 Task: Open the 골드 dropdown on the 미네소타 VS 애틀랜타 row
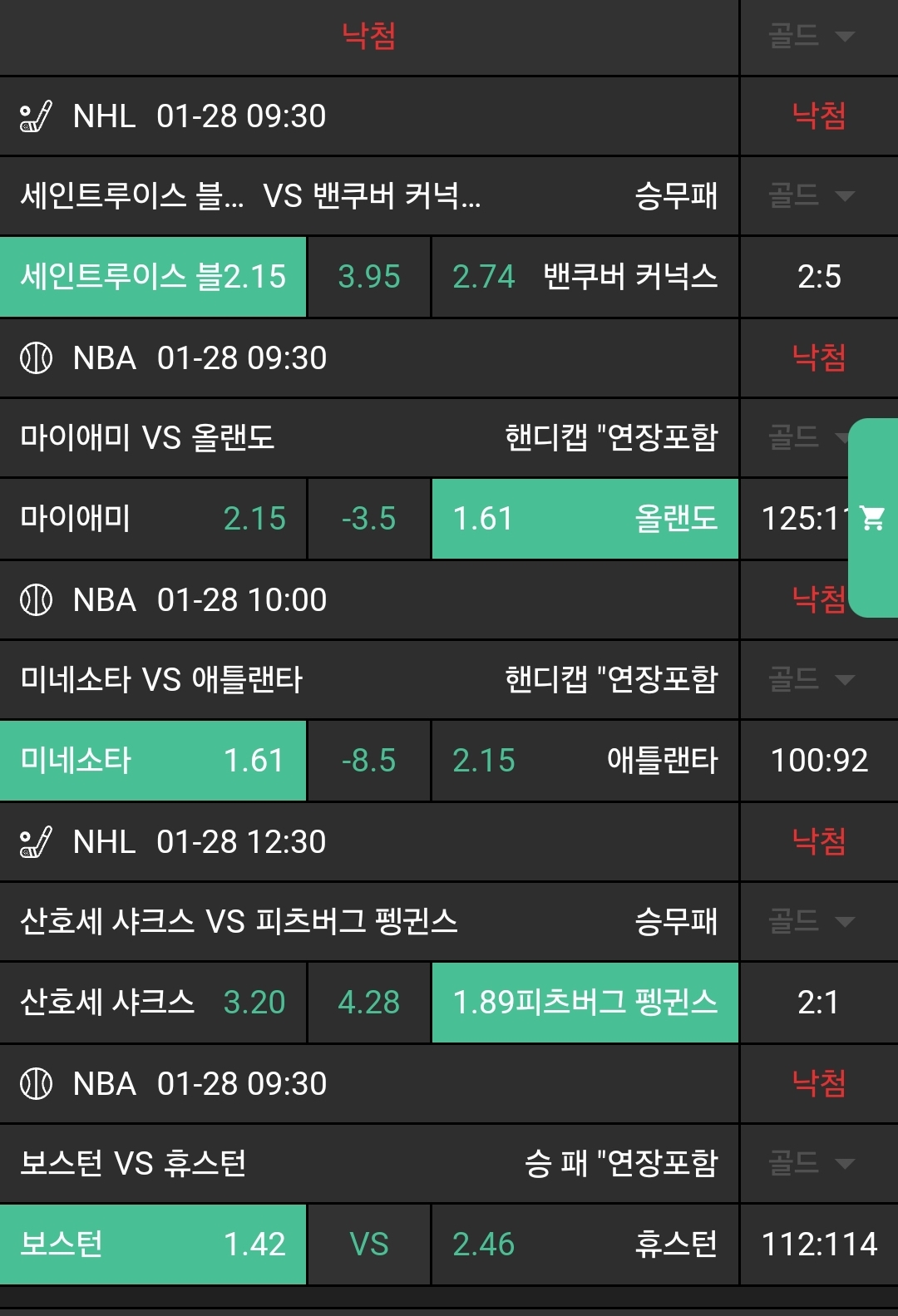coord(812,680)
